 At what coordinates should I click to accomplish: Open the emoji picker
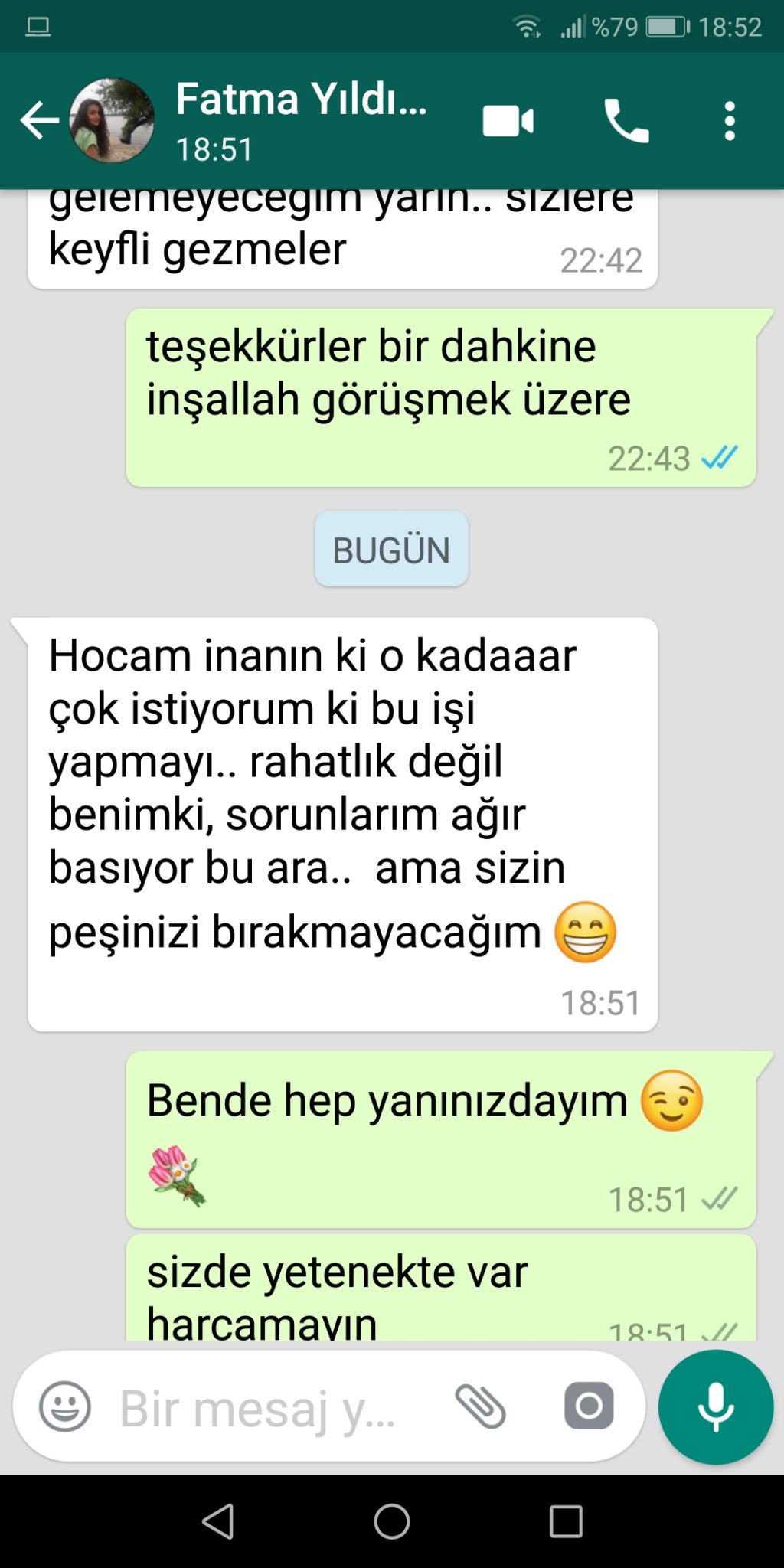(x=65, y=1406)
